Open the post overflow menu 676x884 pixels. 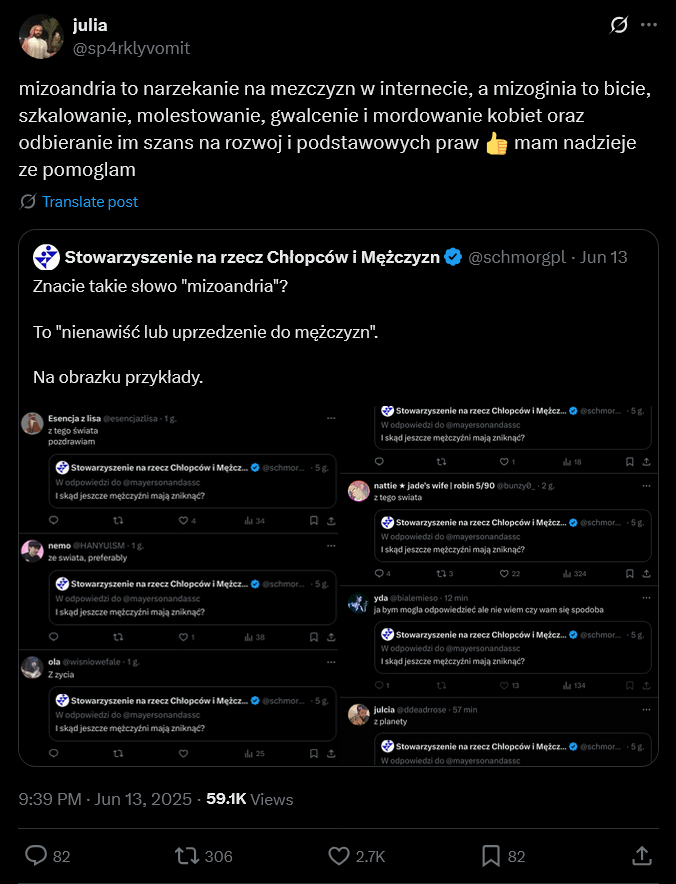tap(650, 24)
